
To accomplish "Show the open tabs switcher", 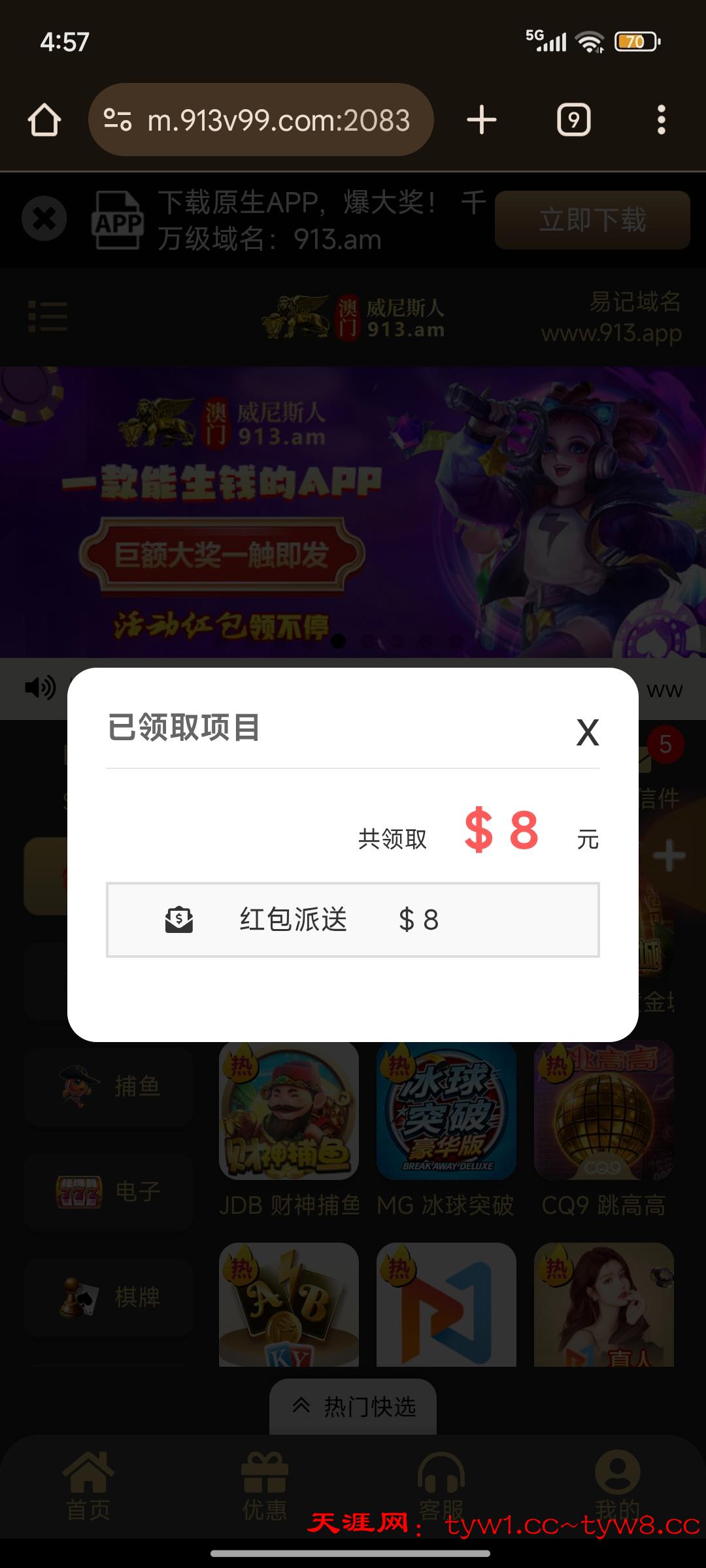I will click(573, 120).
